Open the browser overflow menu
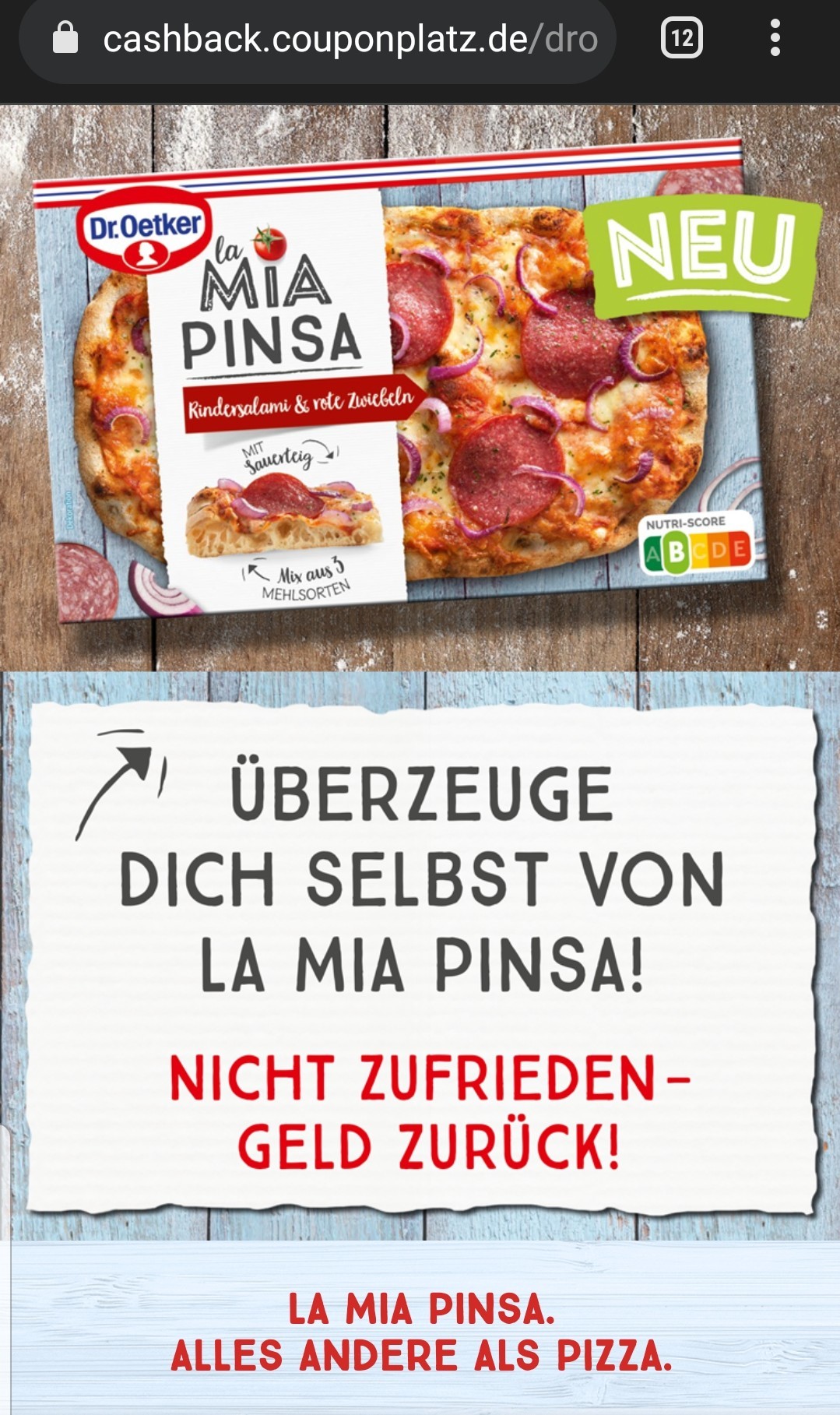Screen dimensions: 840x1415 coord(775,38)
